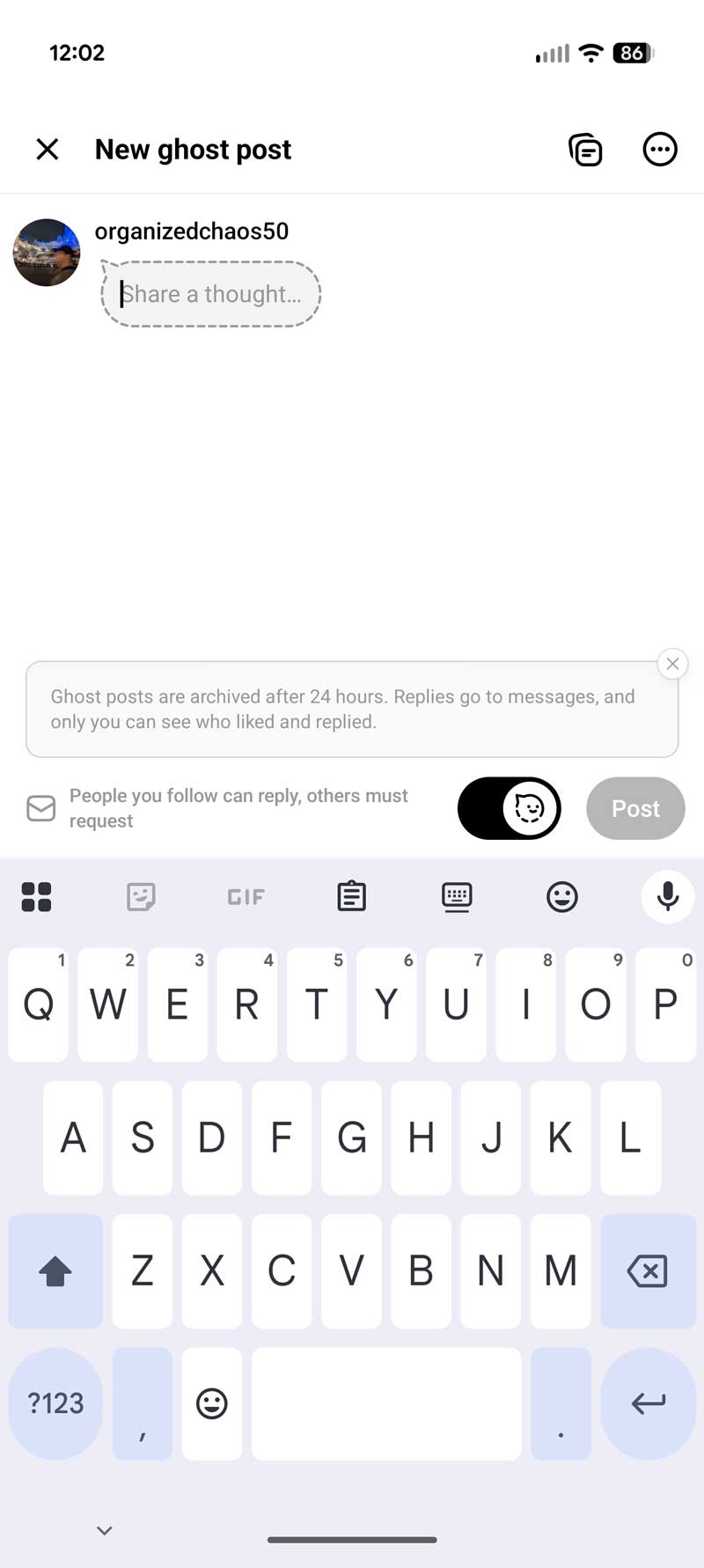
Task: Dismiss the ghost posts info banner
Action: coord(672,663)
